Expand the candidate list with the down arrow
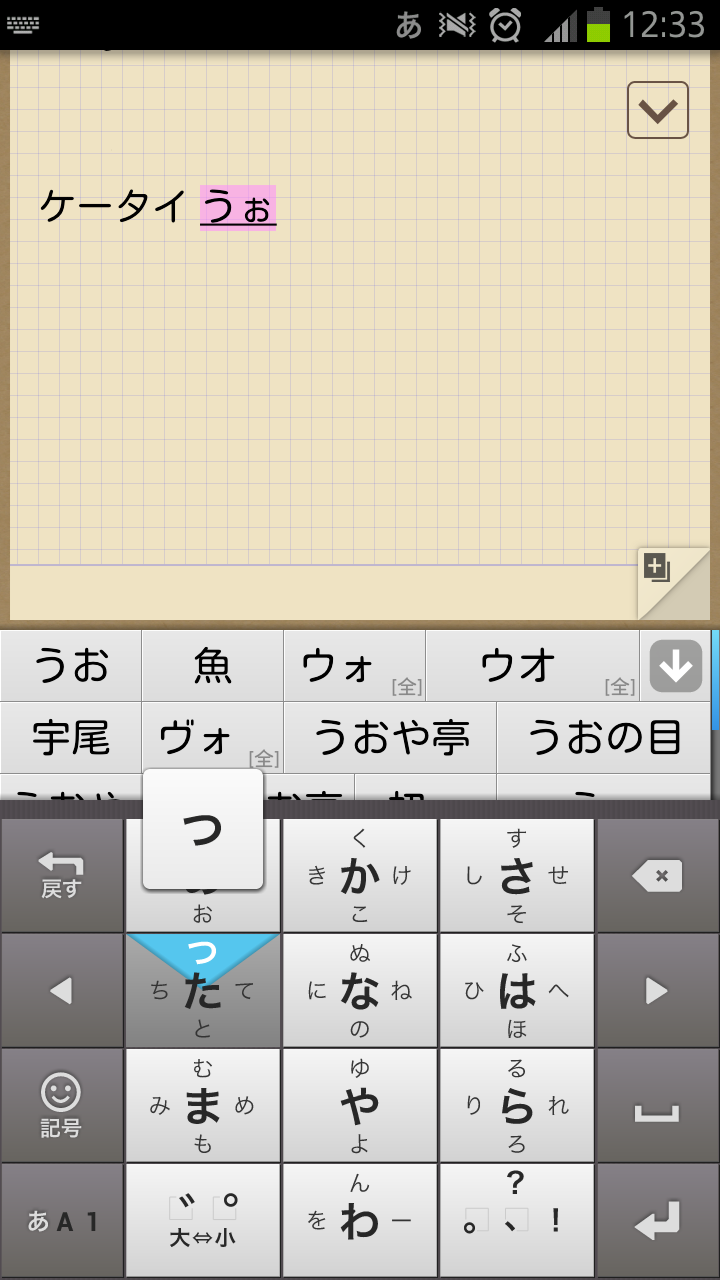The width and height of the screenshot is (720, 1280). [675, 665]
